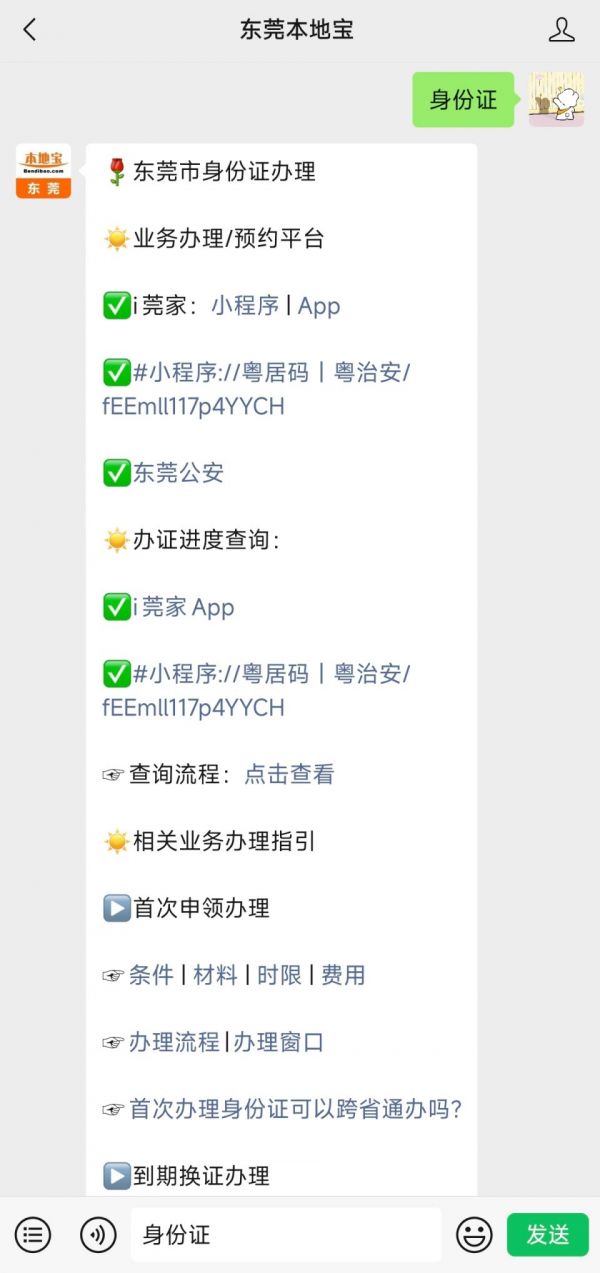Open the emoji picker
The image size is (600, 1273).
click(474, 1235)
